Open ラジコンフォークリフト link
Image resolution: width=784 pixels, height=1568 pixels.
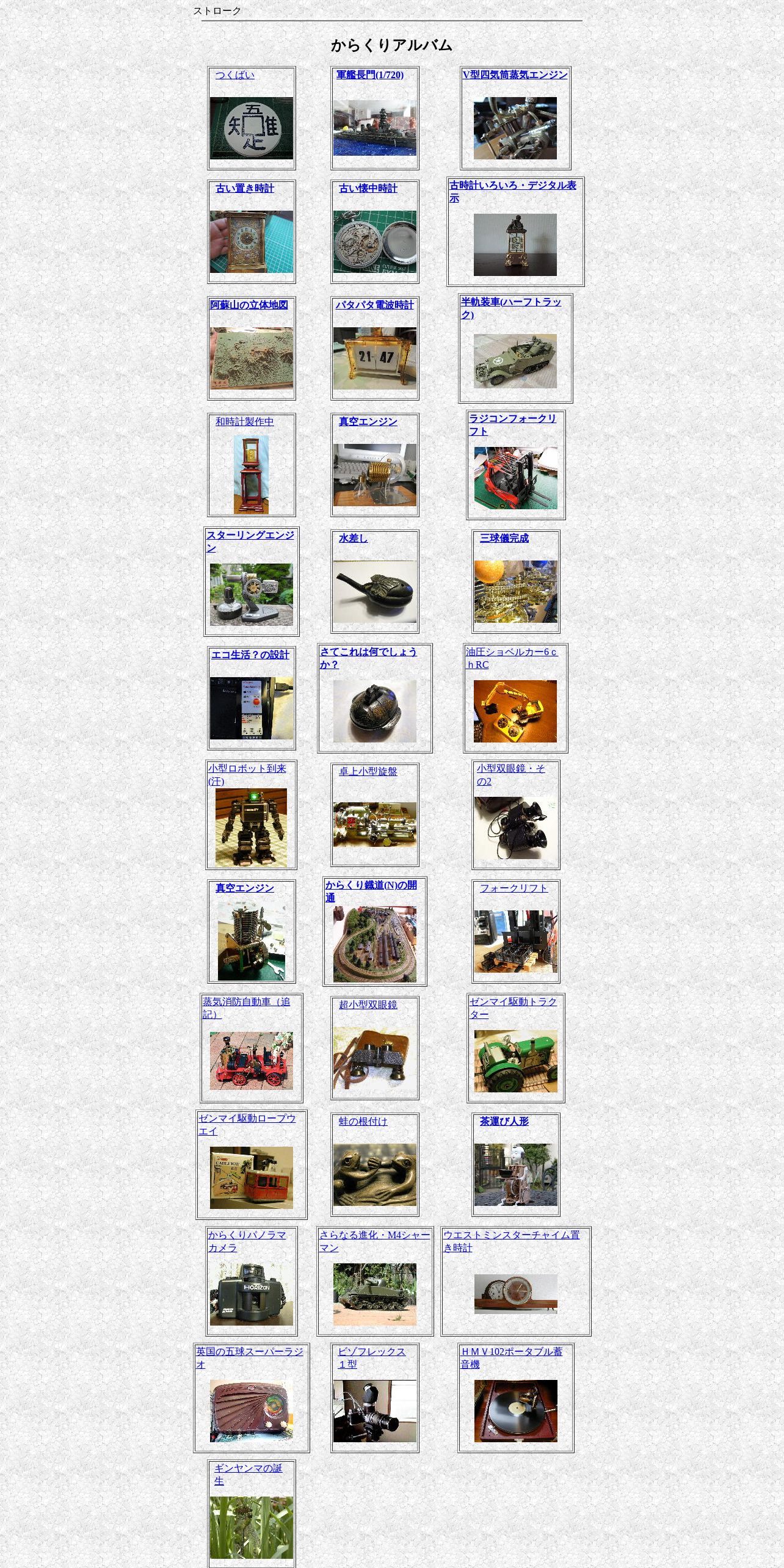512,425
